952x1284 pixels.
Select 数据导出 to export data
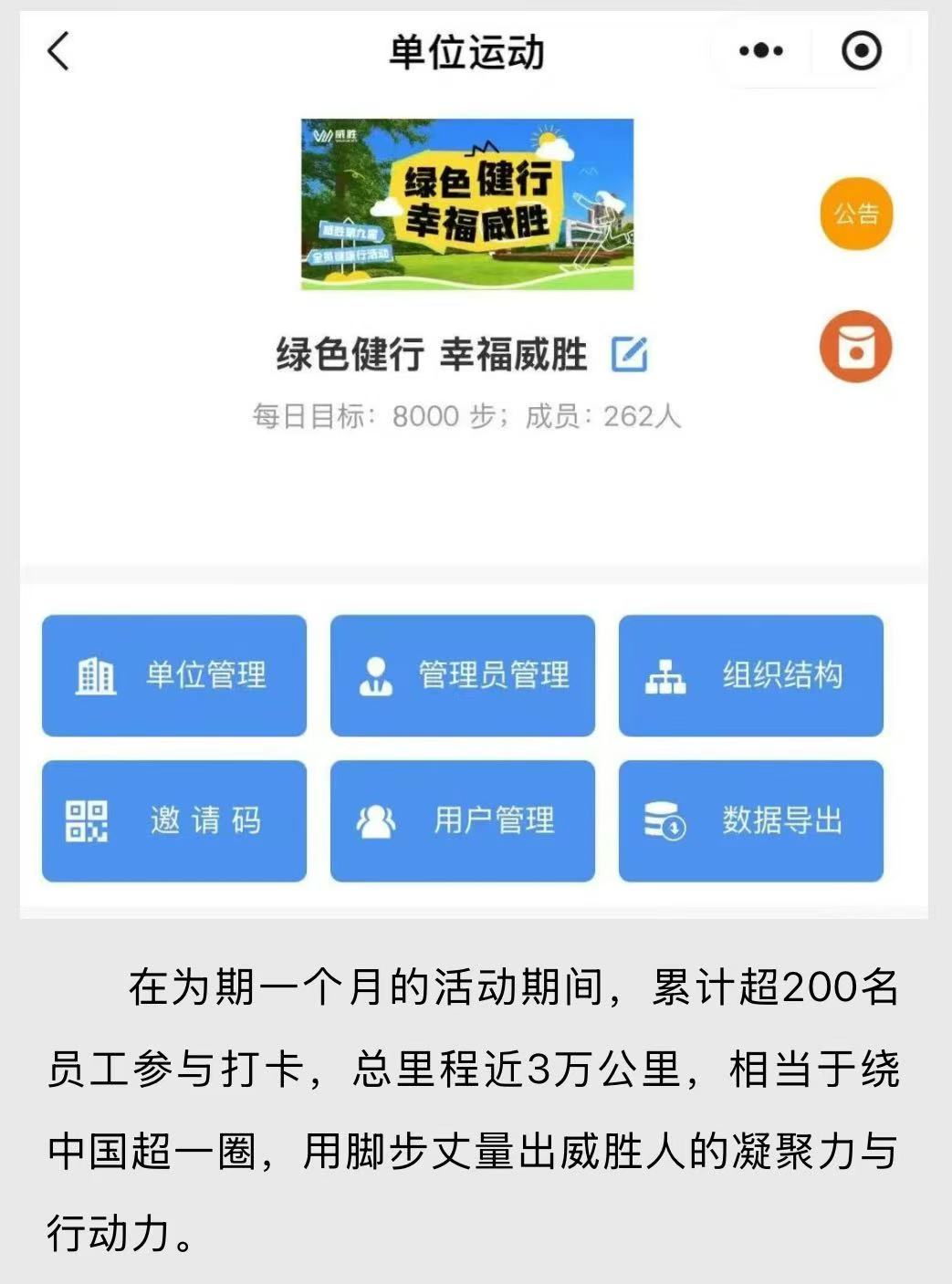(751, 820)
